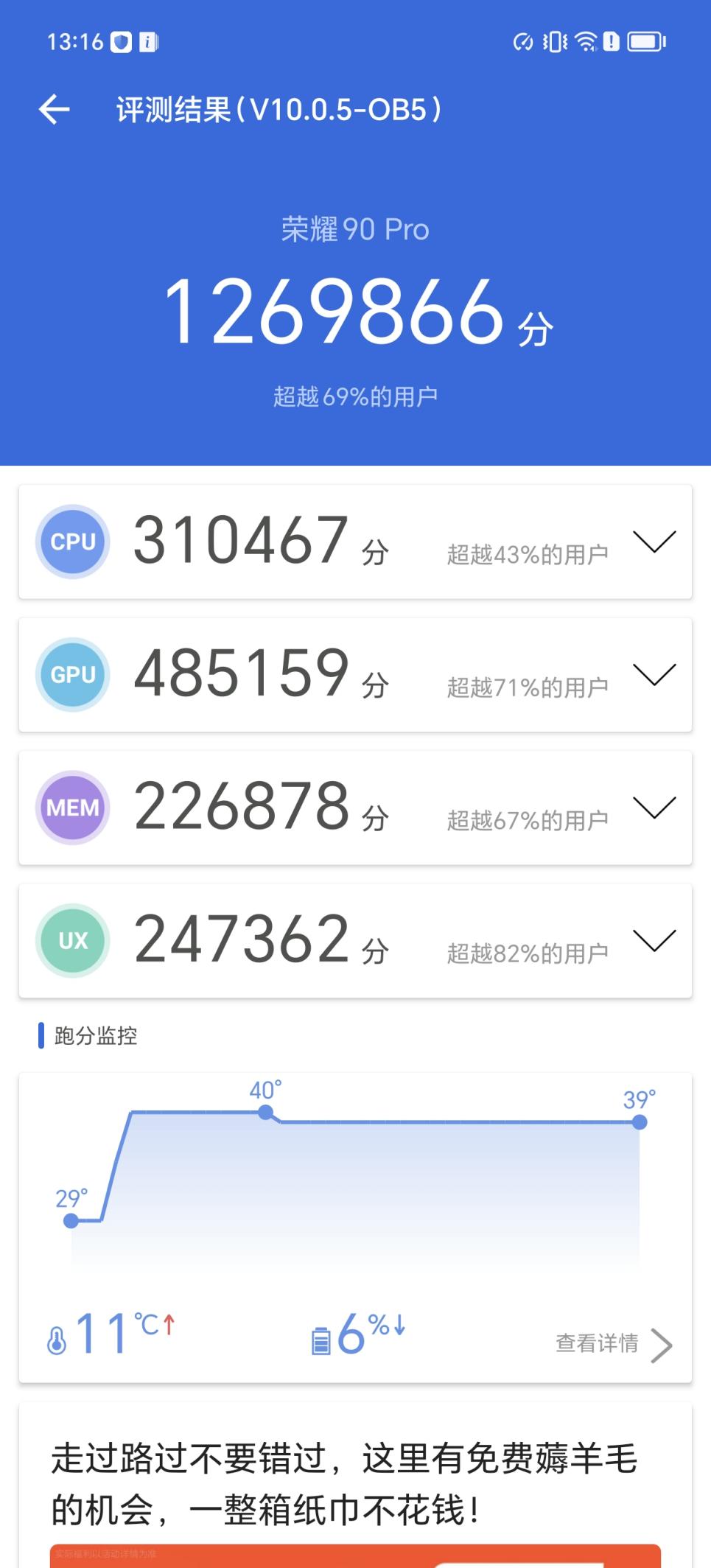Tap the CPU score circular icon
The height and width of the screenshot is (1568, 711).
point(72,542)
